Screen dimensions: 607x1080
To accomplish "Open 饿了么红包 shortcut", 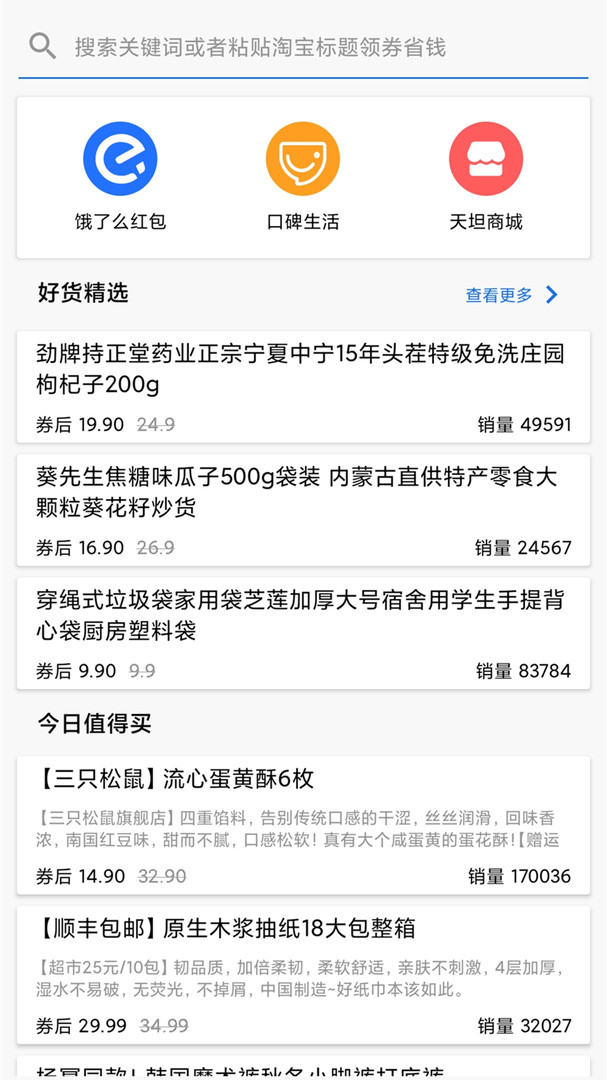I will point(120,175).
